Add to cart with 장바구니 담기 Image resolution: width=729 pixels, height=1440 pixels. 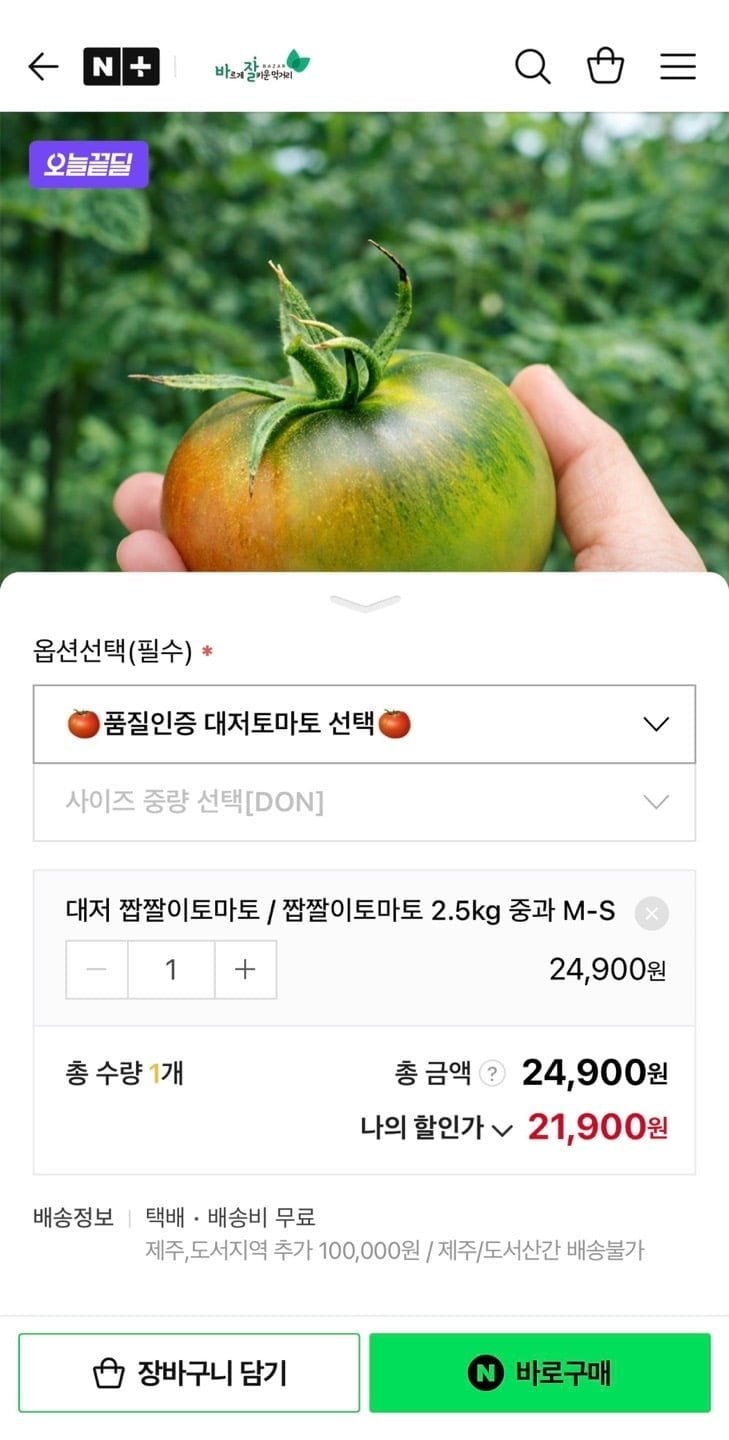pos(189,1374)
